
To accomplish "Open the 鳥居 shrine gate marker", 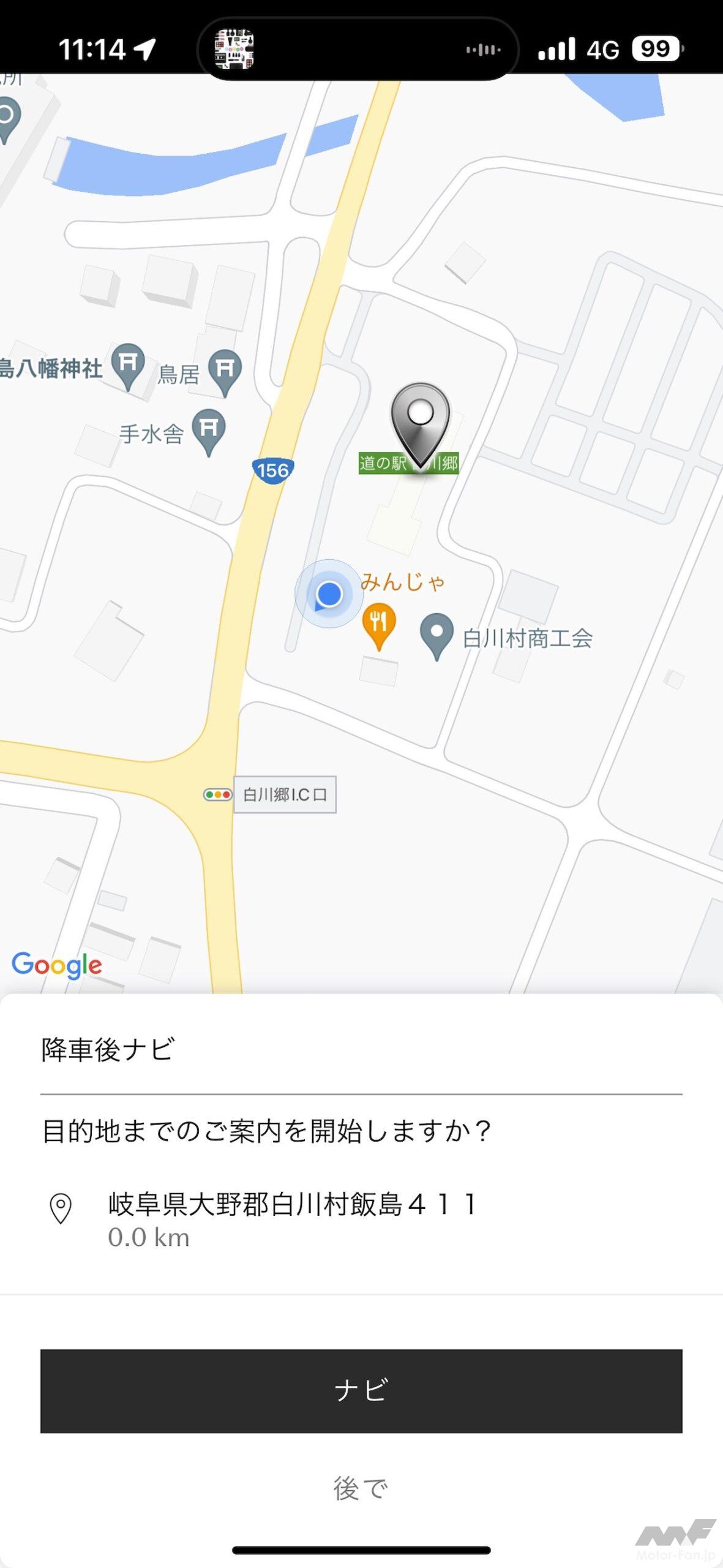I will tap(225, 369).
